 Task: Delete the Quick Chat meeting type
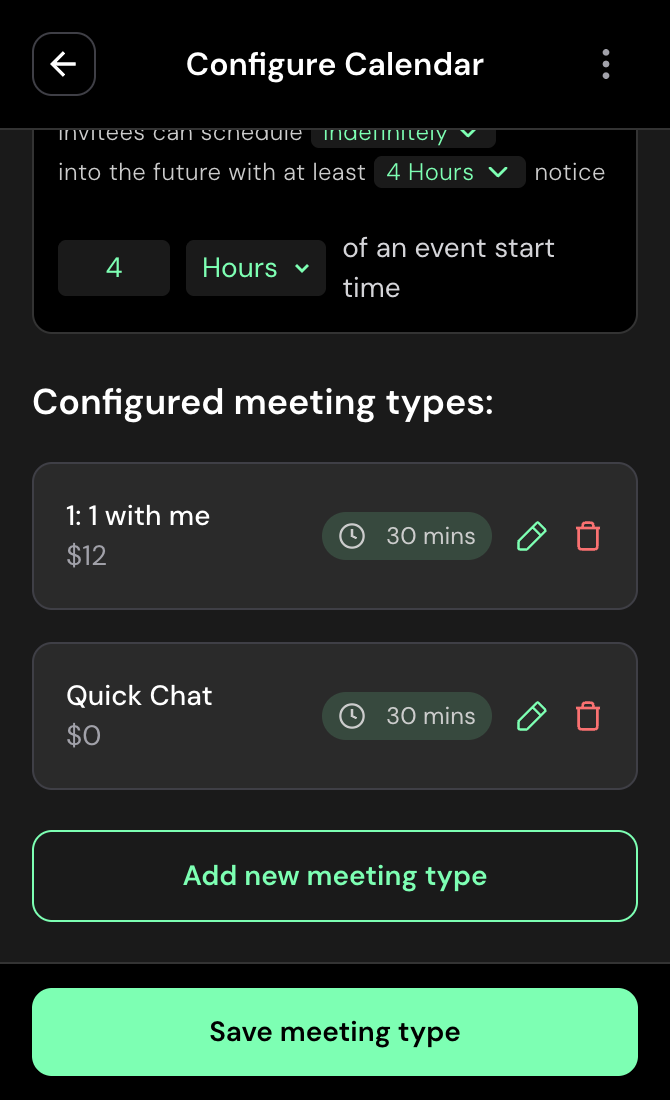pos(588,717)
